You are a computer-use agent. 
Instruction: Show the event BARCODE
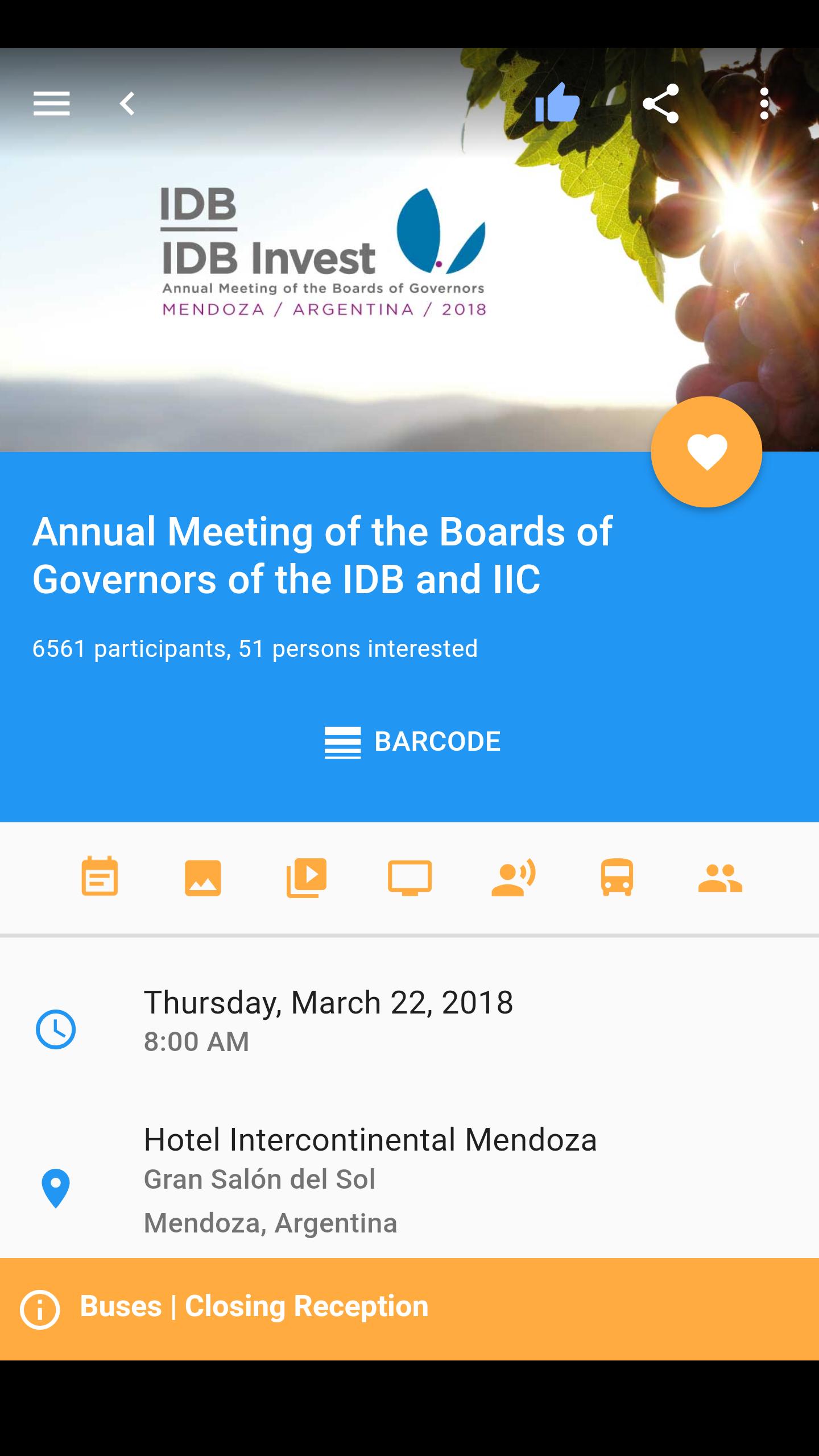(411, 741)
